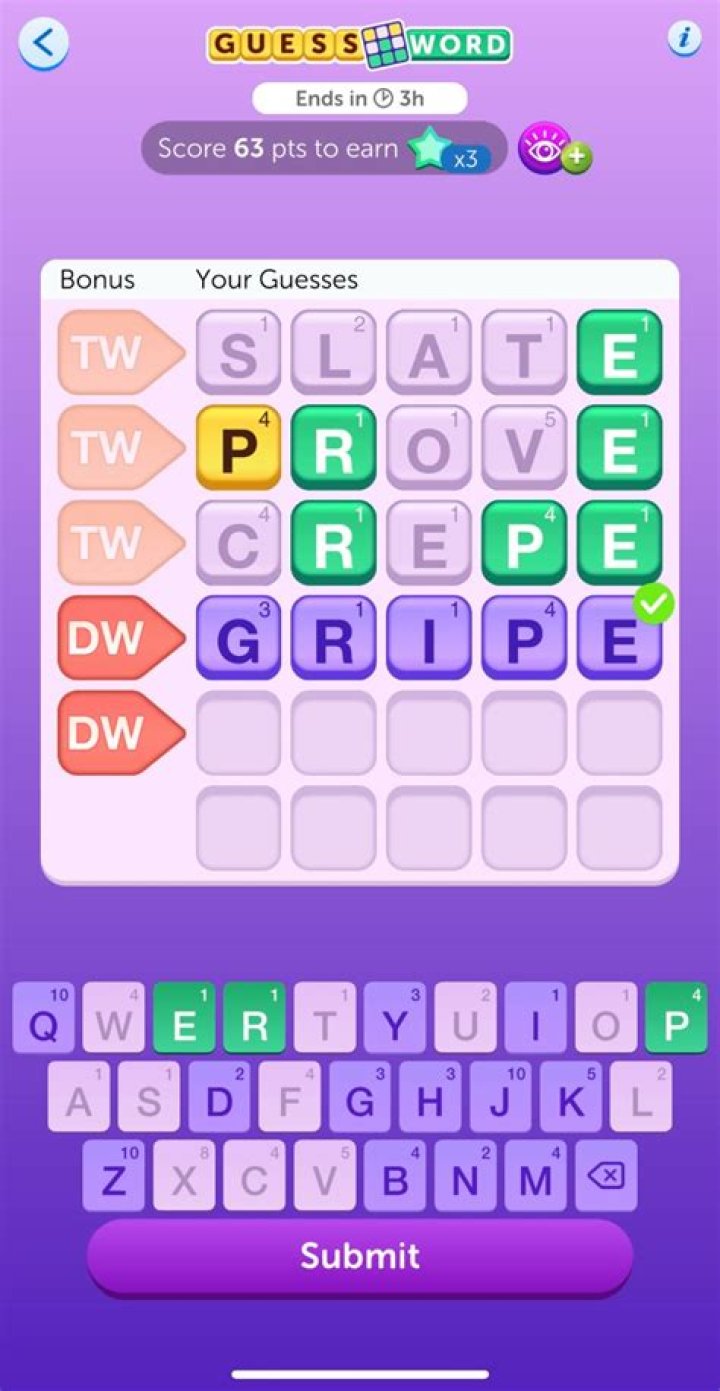This screenshot has width=720, height=1391.
Task: Tap the letter I key
Action: pos(535,1020)
